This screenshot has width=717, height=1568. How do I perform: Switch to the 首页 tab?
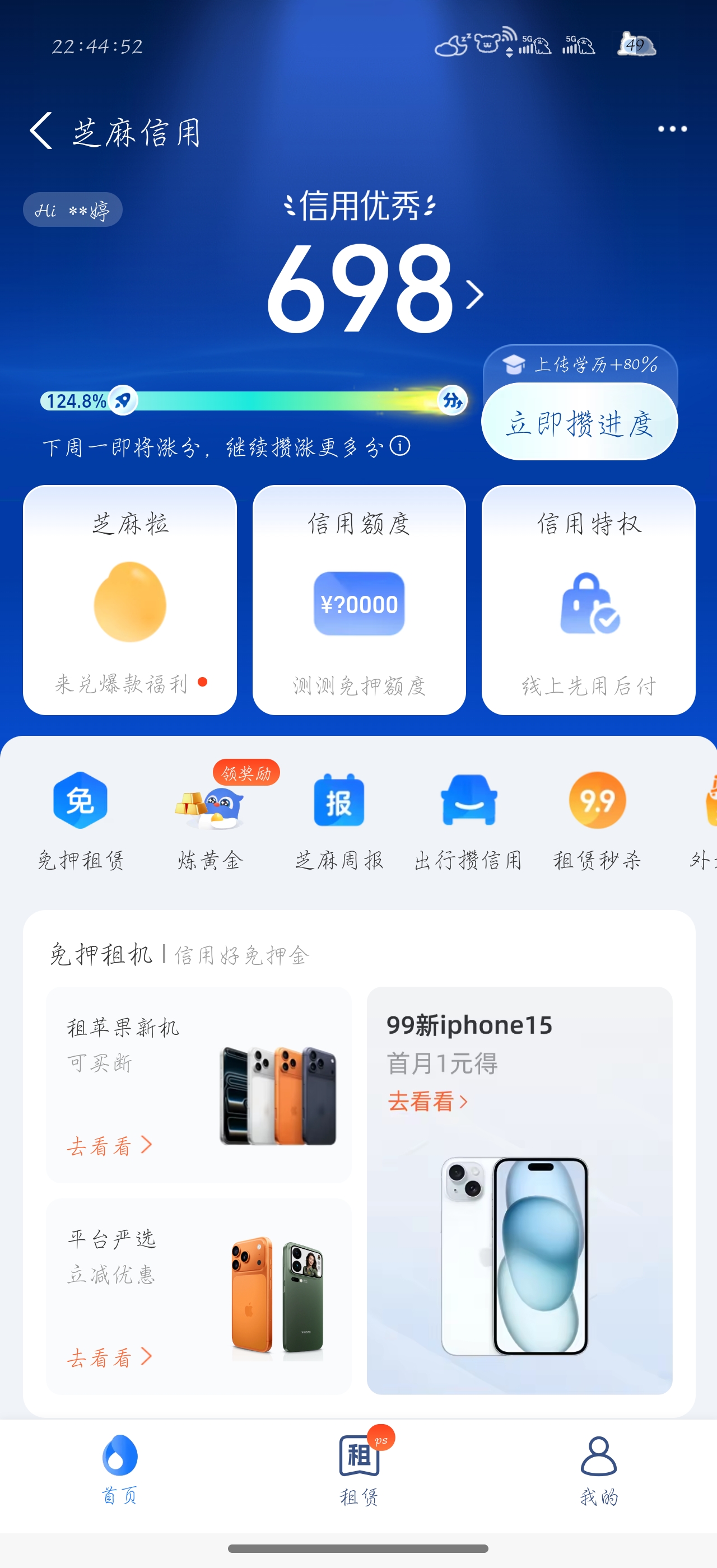(119, 1468)
